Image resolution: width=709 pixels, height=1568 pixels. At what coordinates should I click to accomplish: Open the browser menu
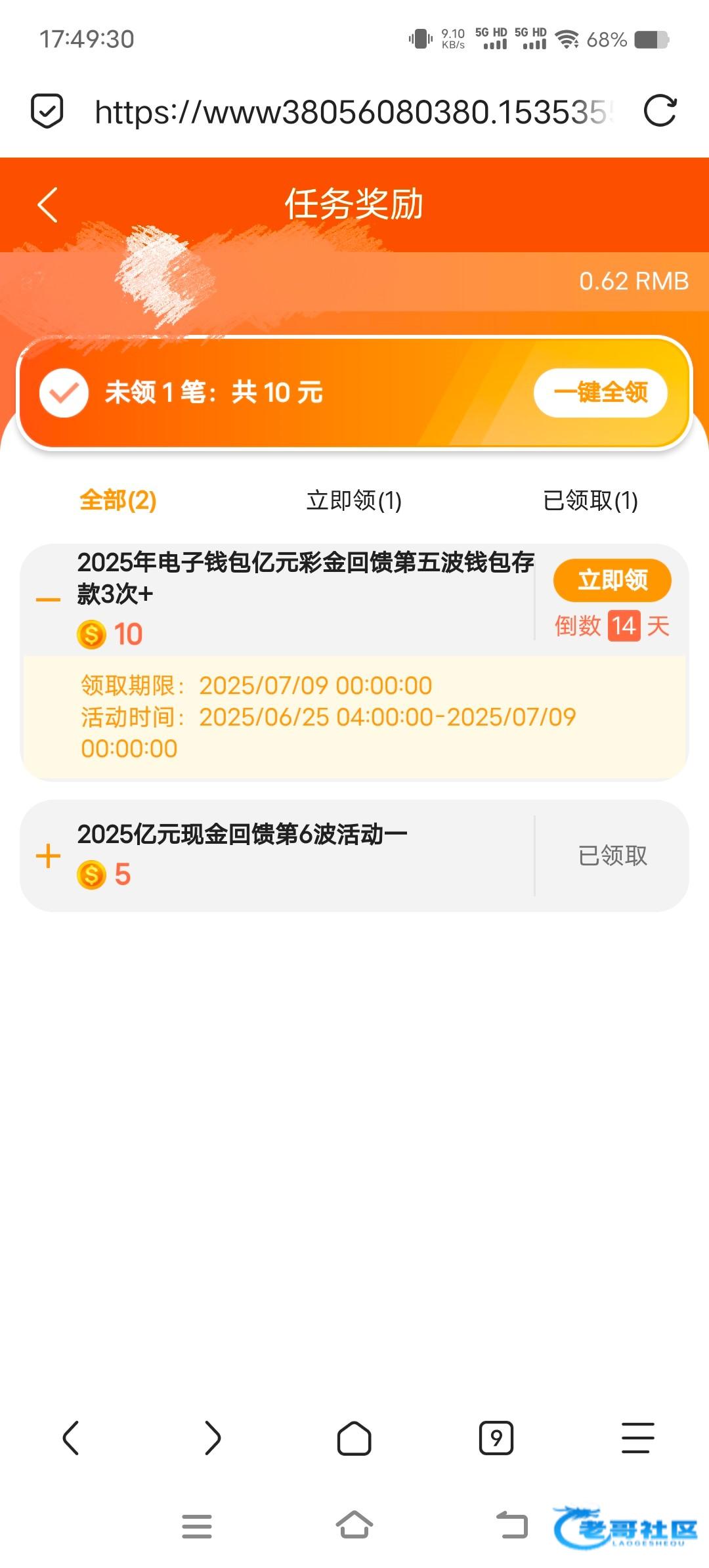(638, 1438)
